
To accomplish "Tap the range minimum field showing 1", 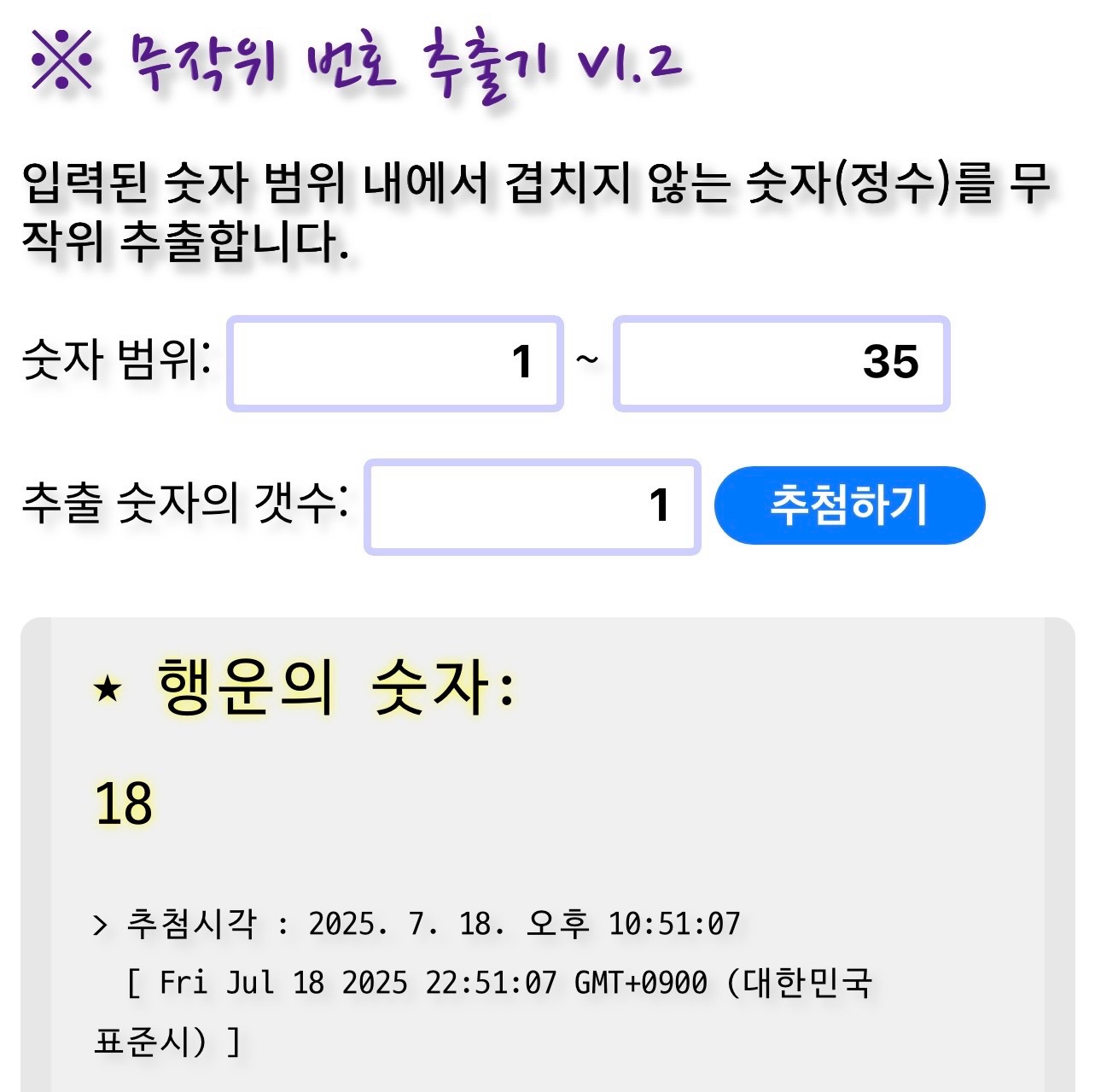I will point(394,363).
